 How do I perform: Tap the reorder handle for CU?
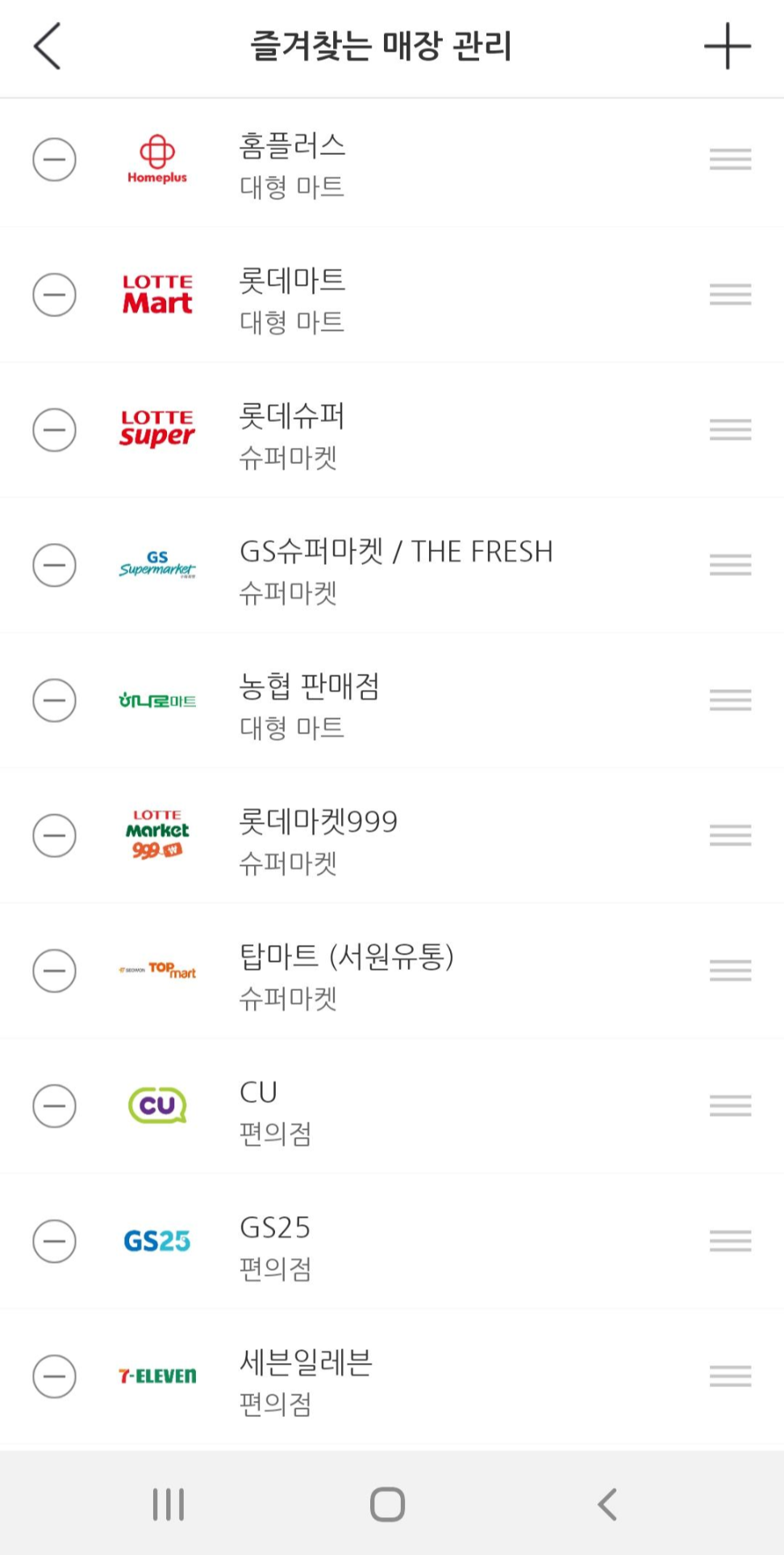731,1106
